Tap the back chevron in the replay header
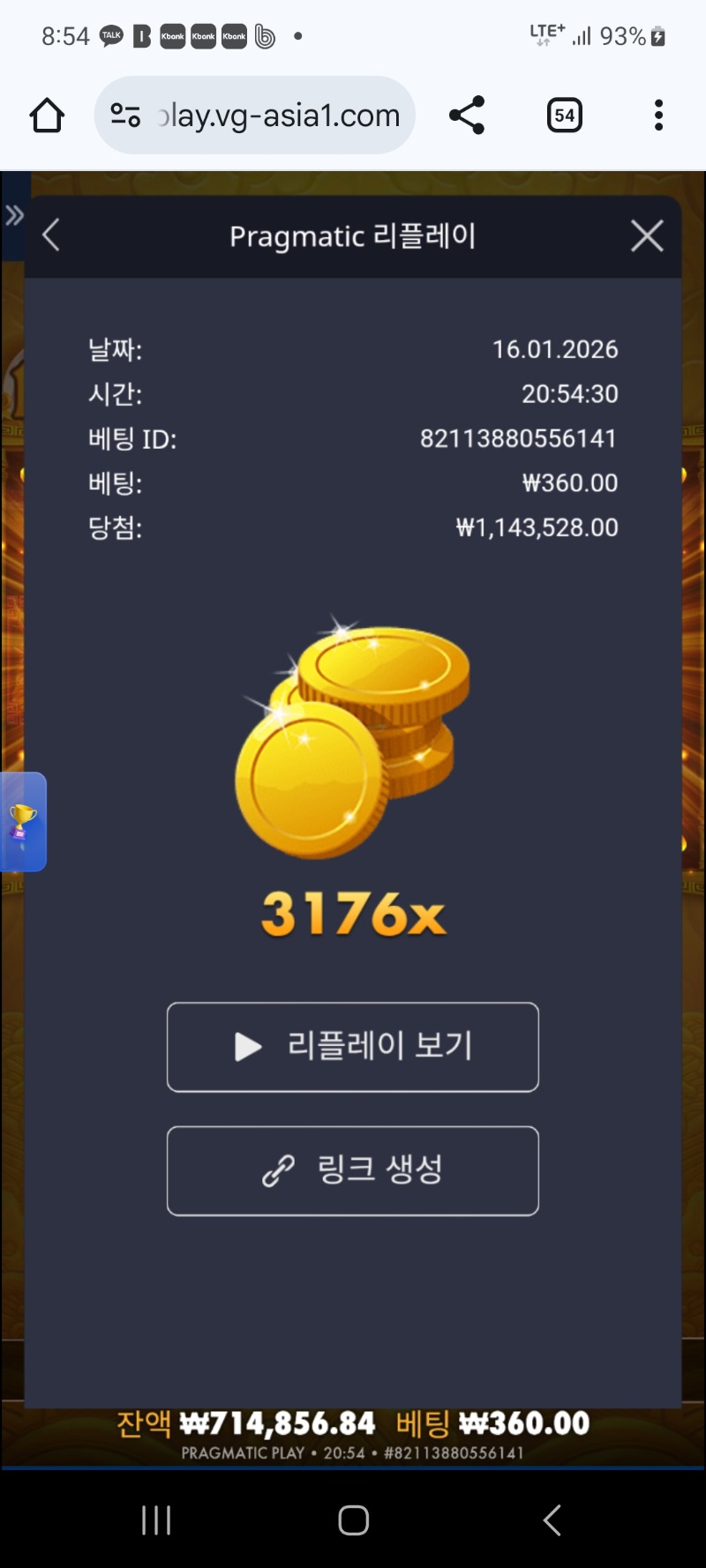Viewport: 706px width, 1568px height. tap(50, 235)
